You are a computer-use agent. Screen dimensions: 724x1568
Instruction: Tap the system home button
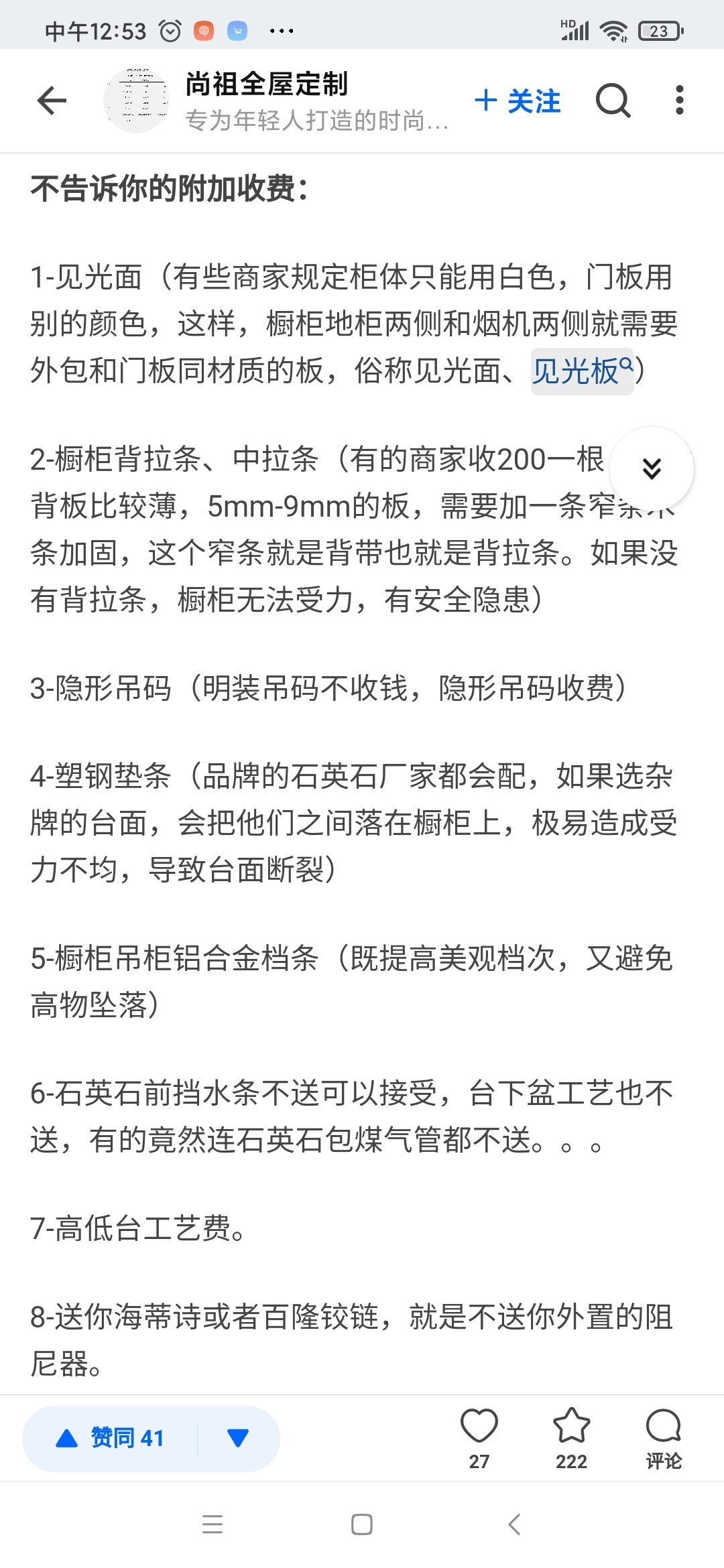coord(362,1524)
